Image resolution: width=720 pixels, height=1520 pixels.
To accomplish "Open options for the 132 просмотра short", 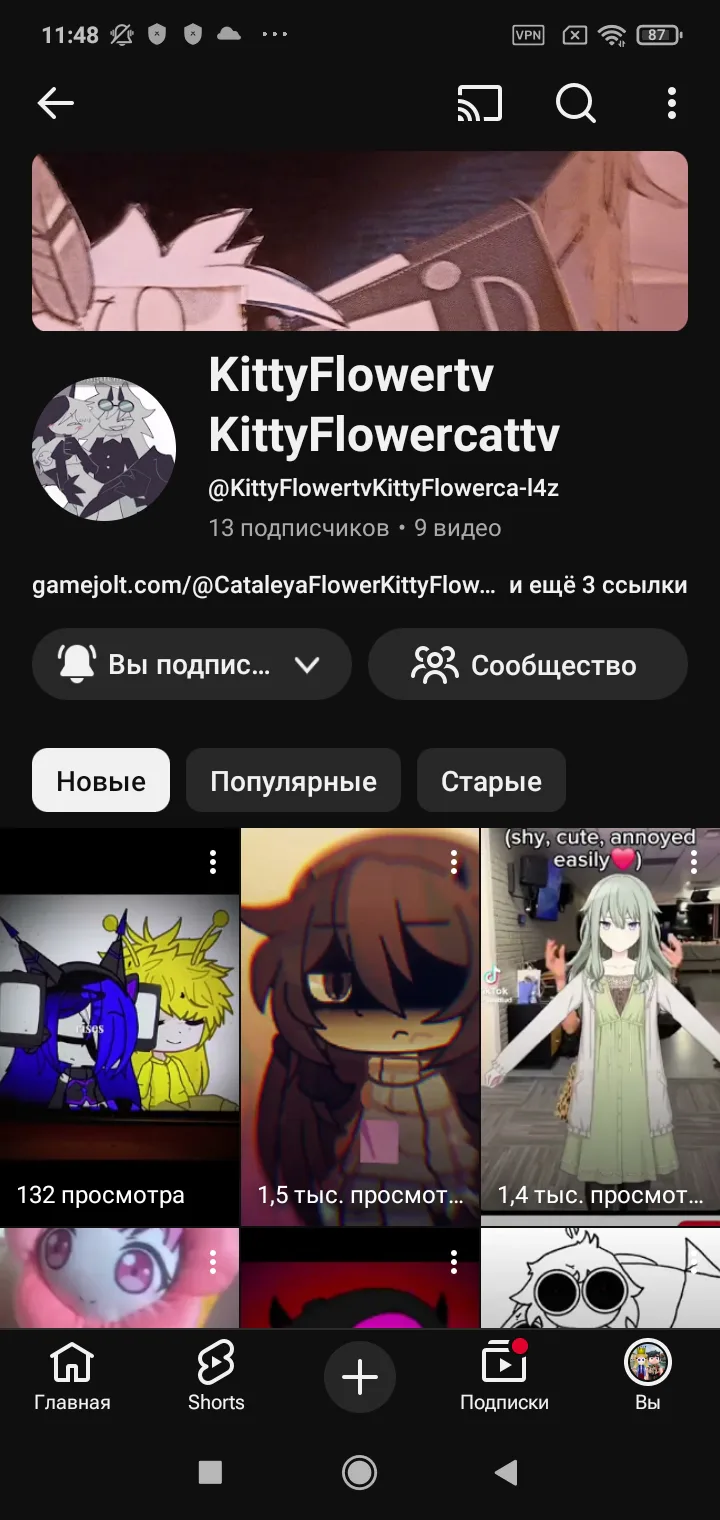I will tap(213, 862).
